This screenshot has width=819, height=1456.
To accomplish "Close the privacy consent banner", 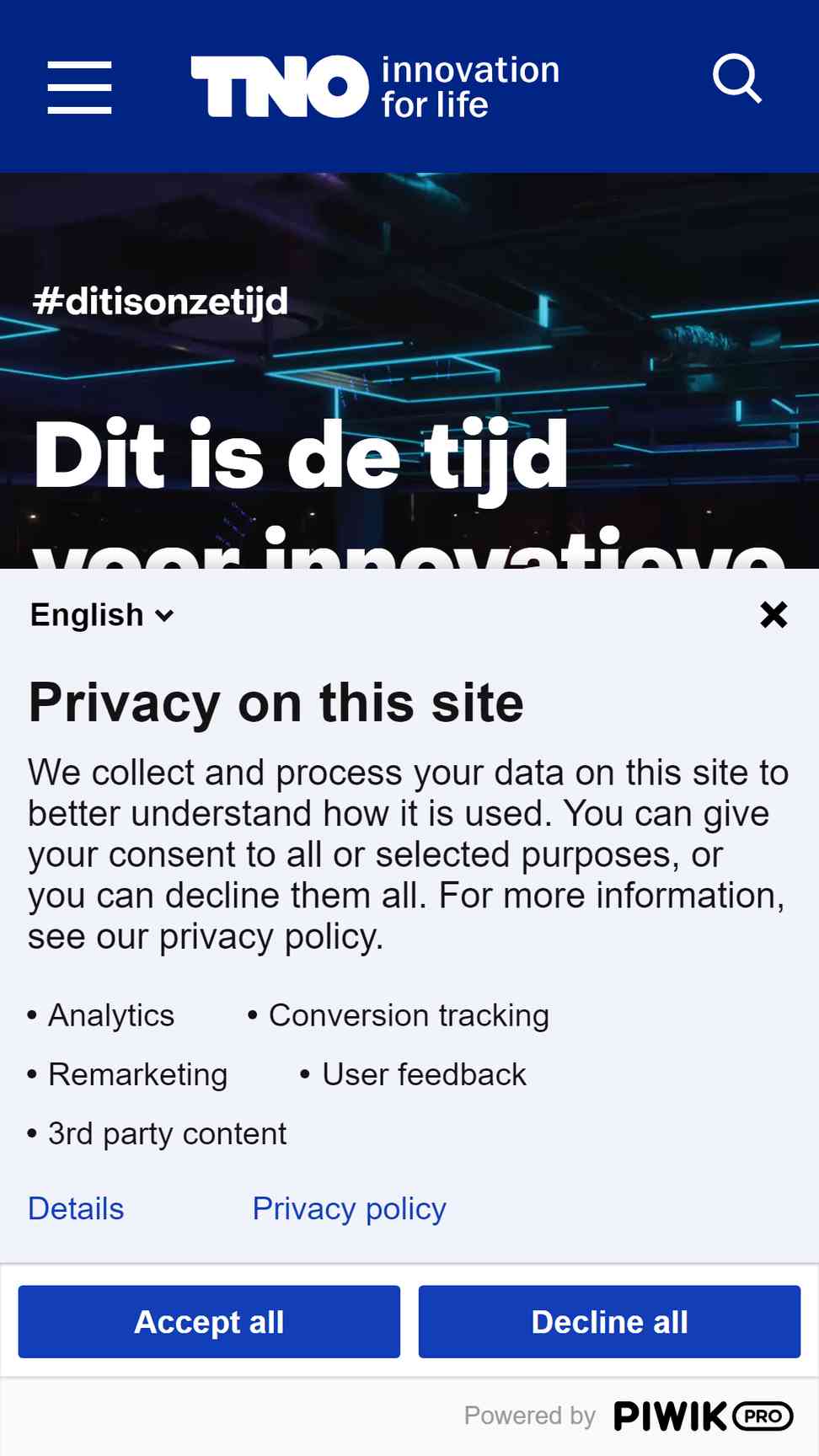I will tap(773, 615).
